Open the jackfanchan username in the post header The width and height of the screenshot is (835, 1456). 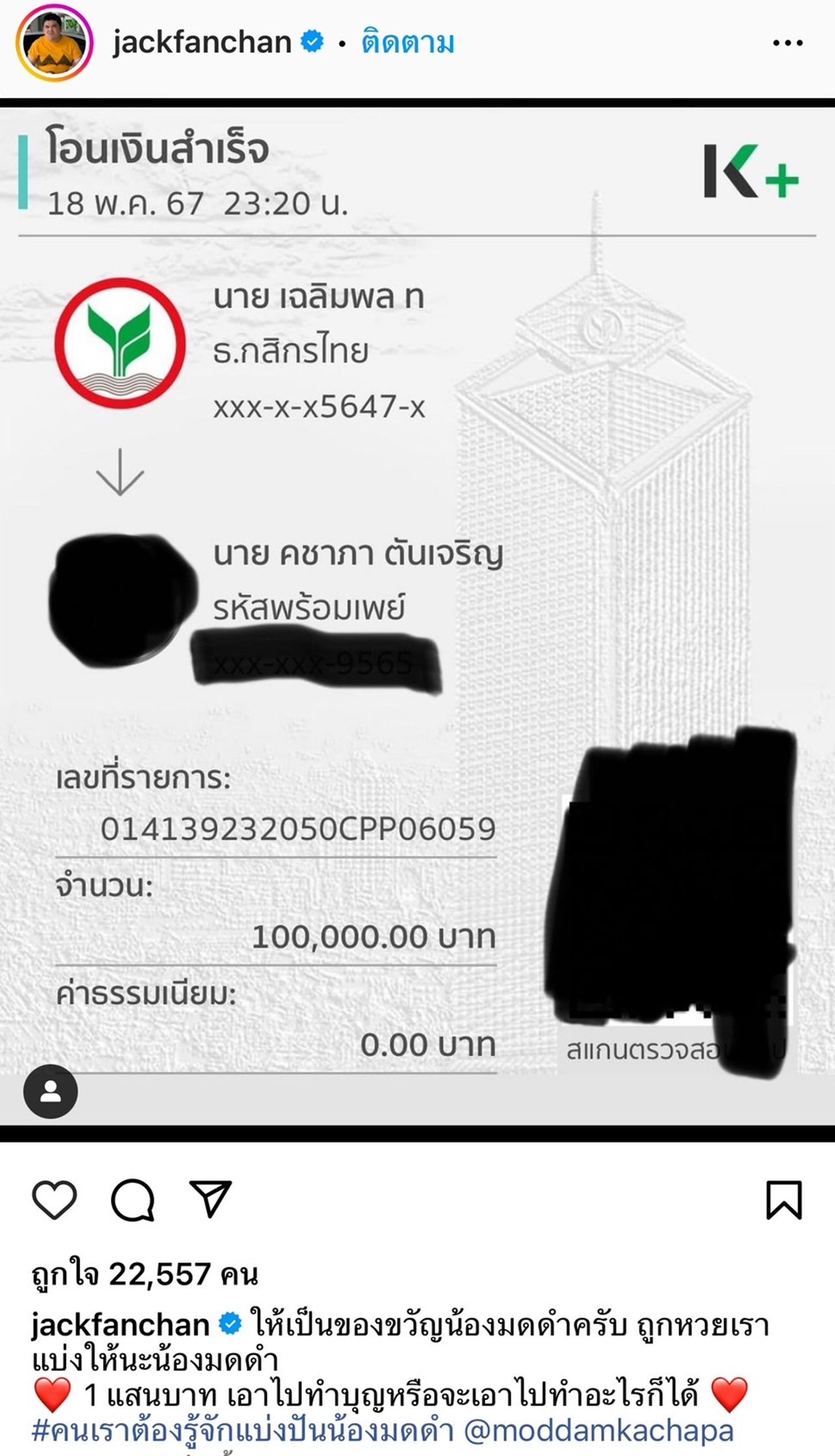click(x=202, y=43)
